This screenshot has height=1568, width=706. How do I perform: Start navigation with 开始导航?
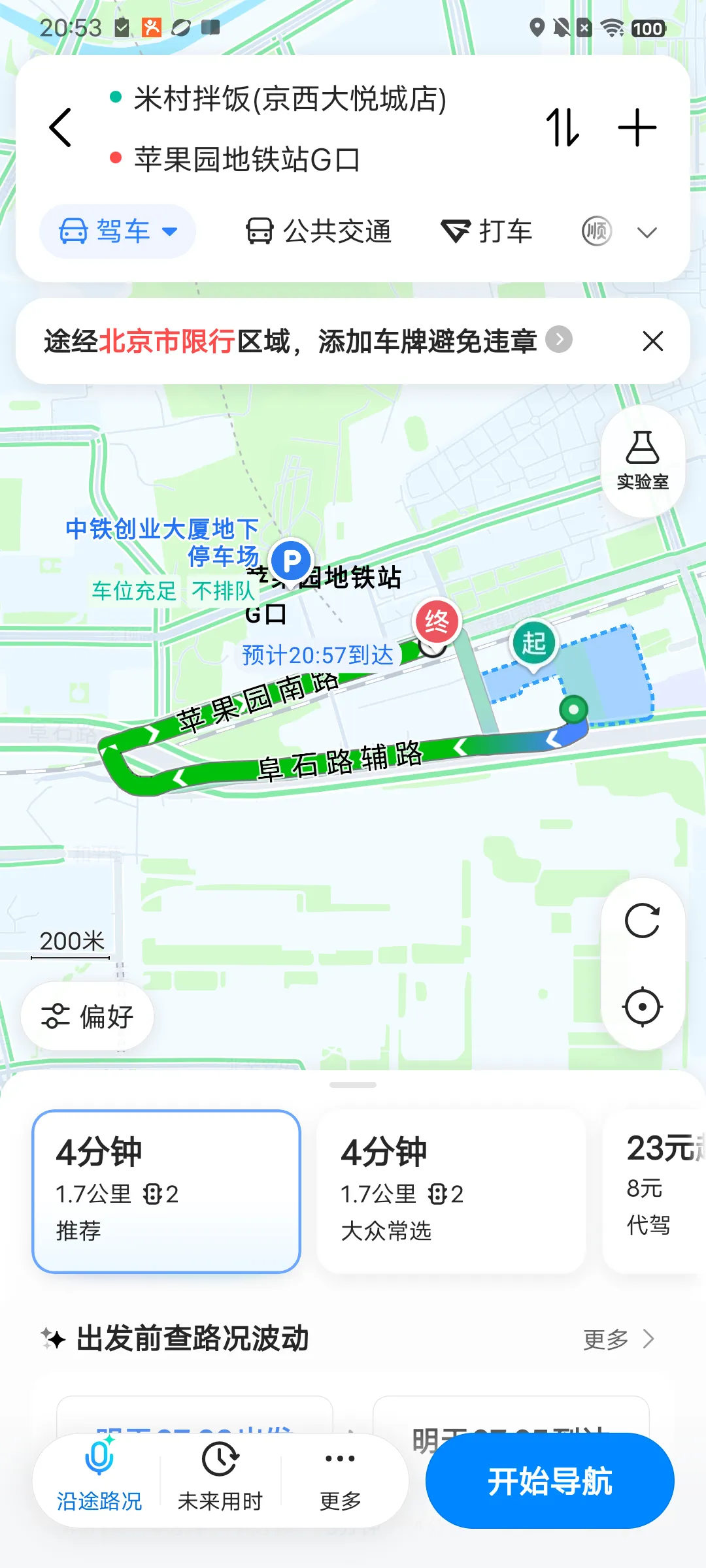point(550,1480)
